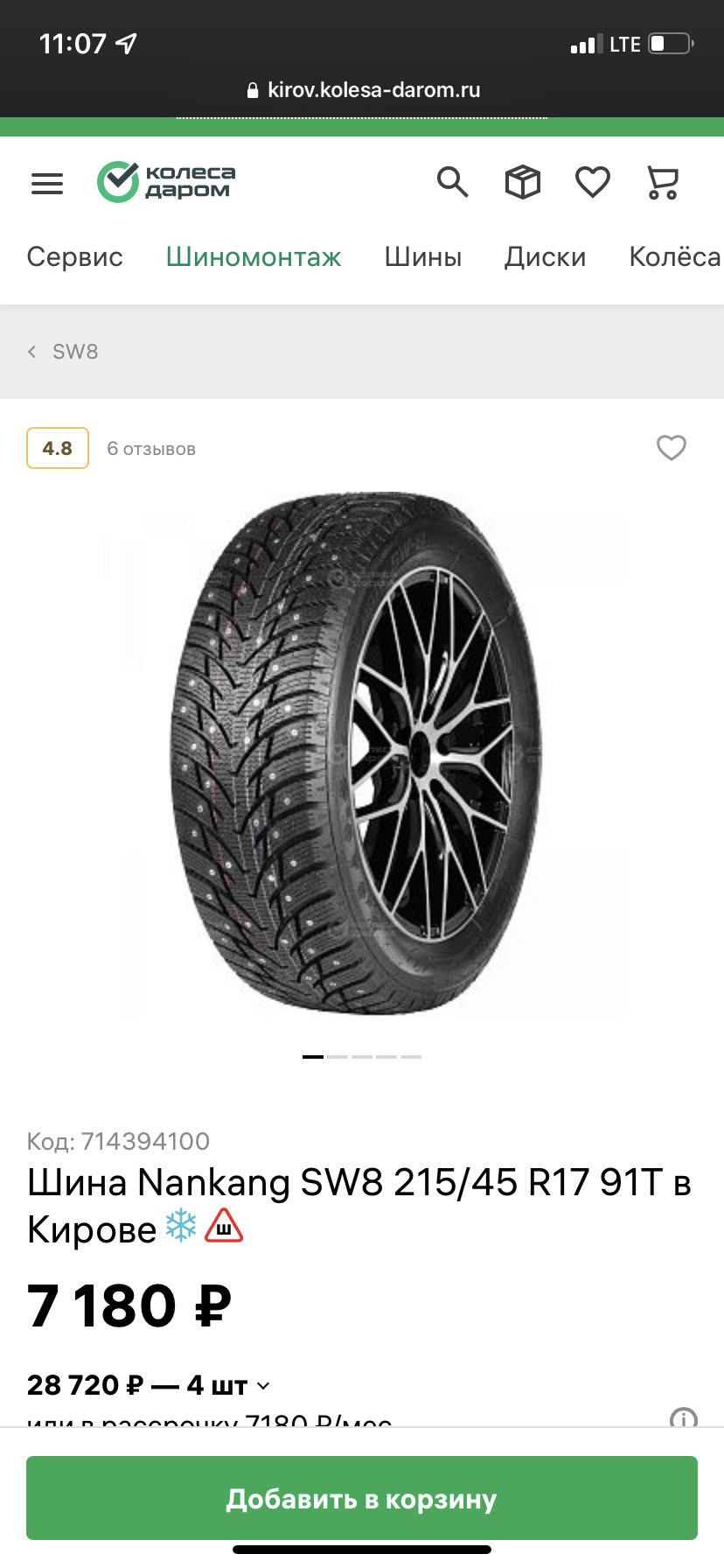
Task: Go to the Сервис section
Action: (75, 257)
